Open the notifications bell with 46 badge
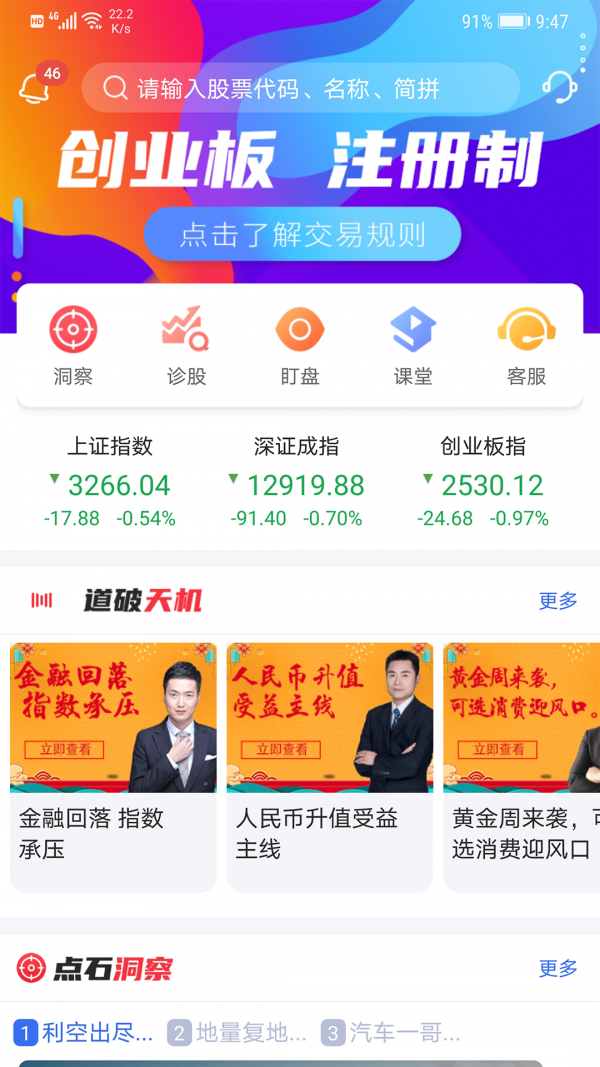 [x=36, y=88]
